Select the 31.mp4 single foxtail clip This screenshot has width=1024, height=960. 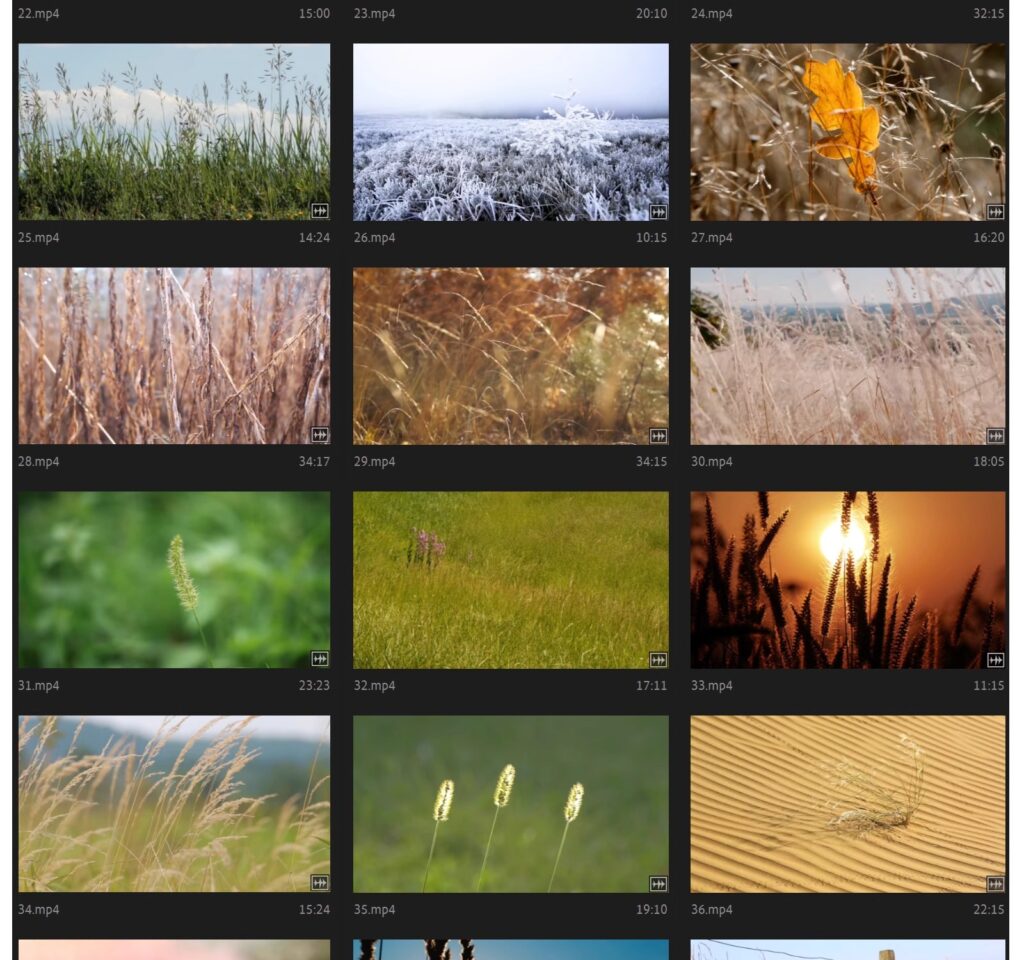tap(174, 579)
